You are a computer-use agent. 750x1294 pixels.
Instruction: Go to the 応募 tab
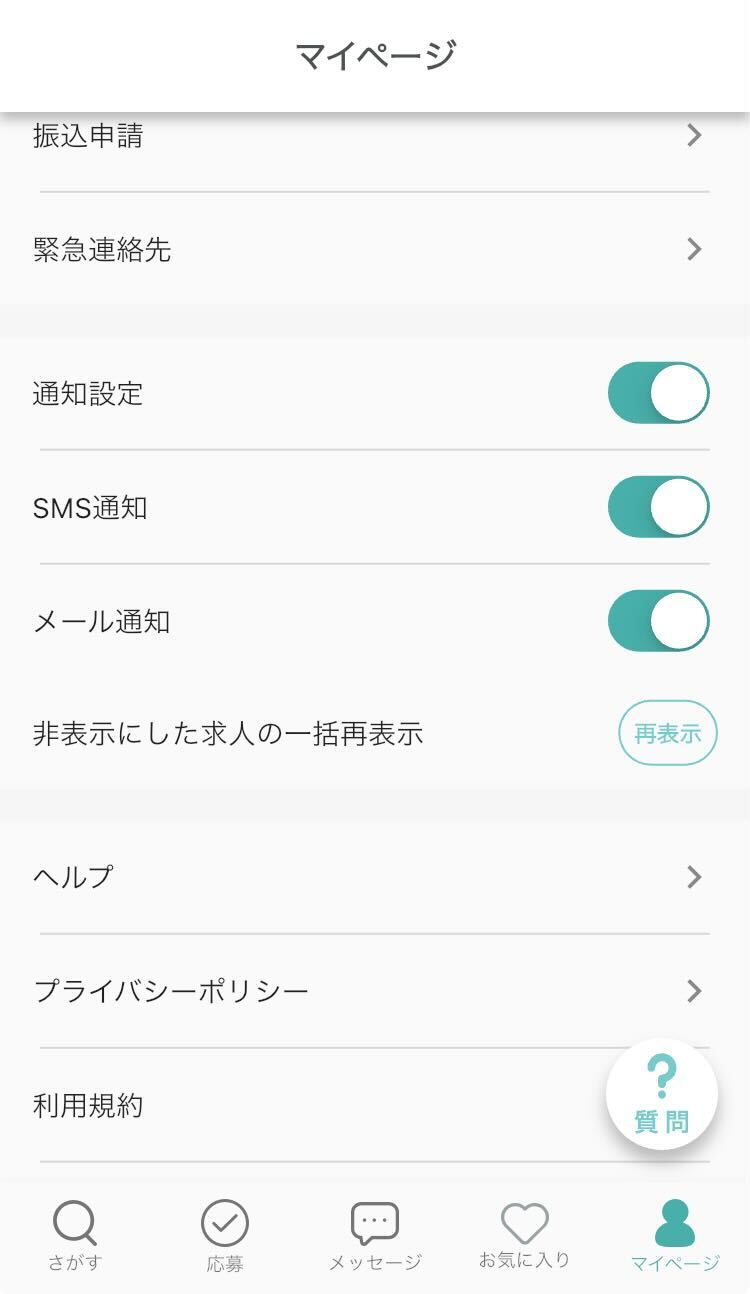[225, 1236]
